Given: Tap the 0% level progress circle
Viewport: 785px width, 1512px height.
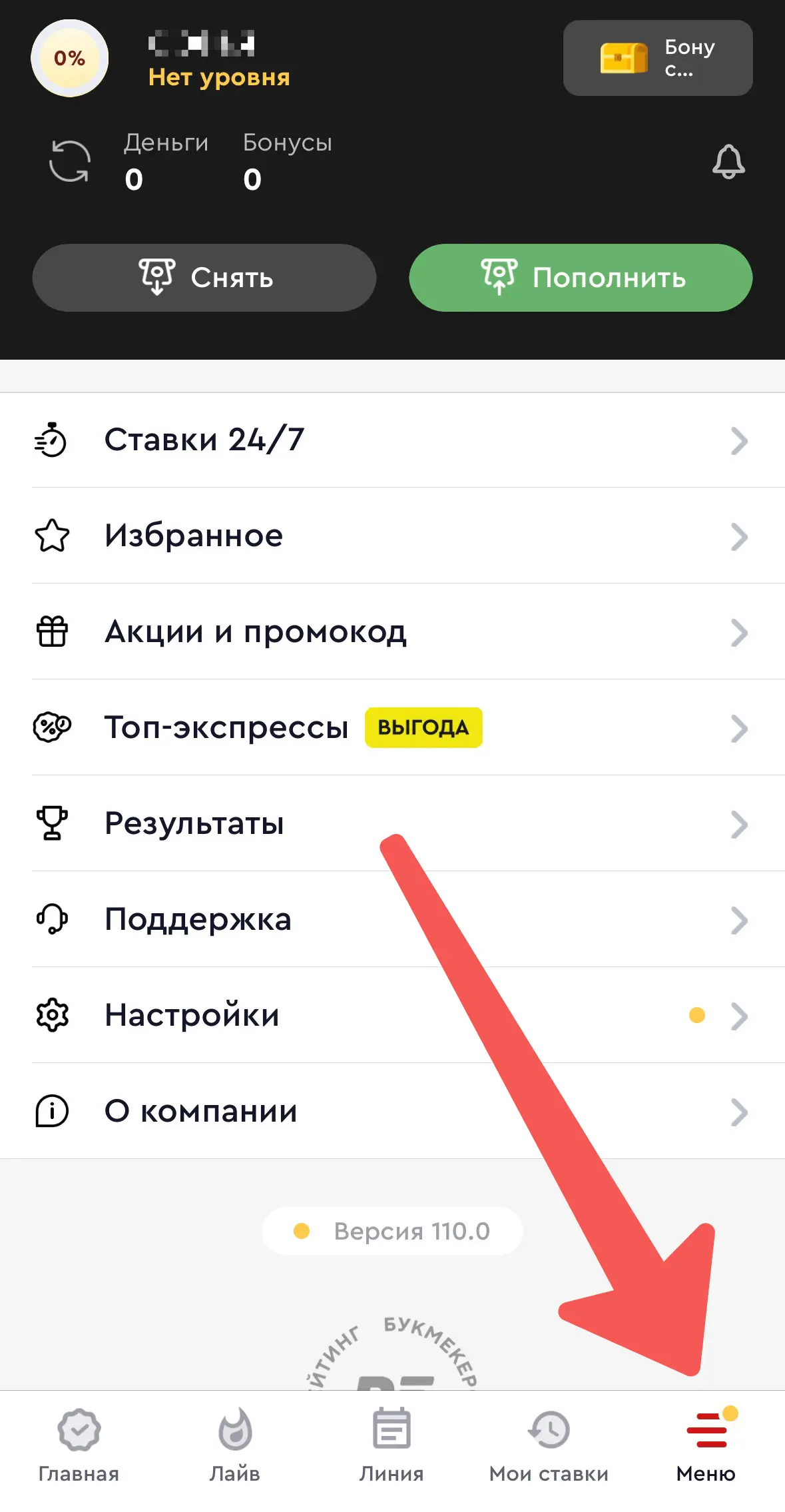Looking at the screenshot, I should (69, 58).
